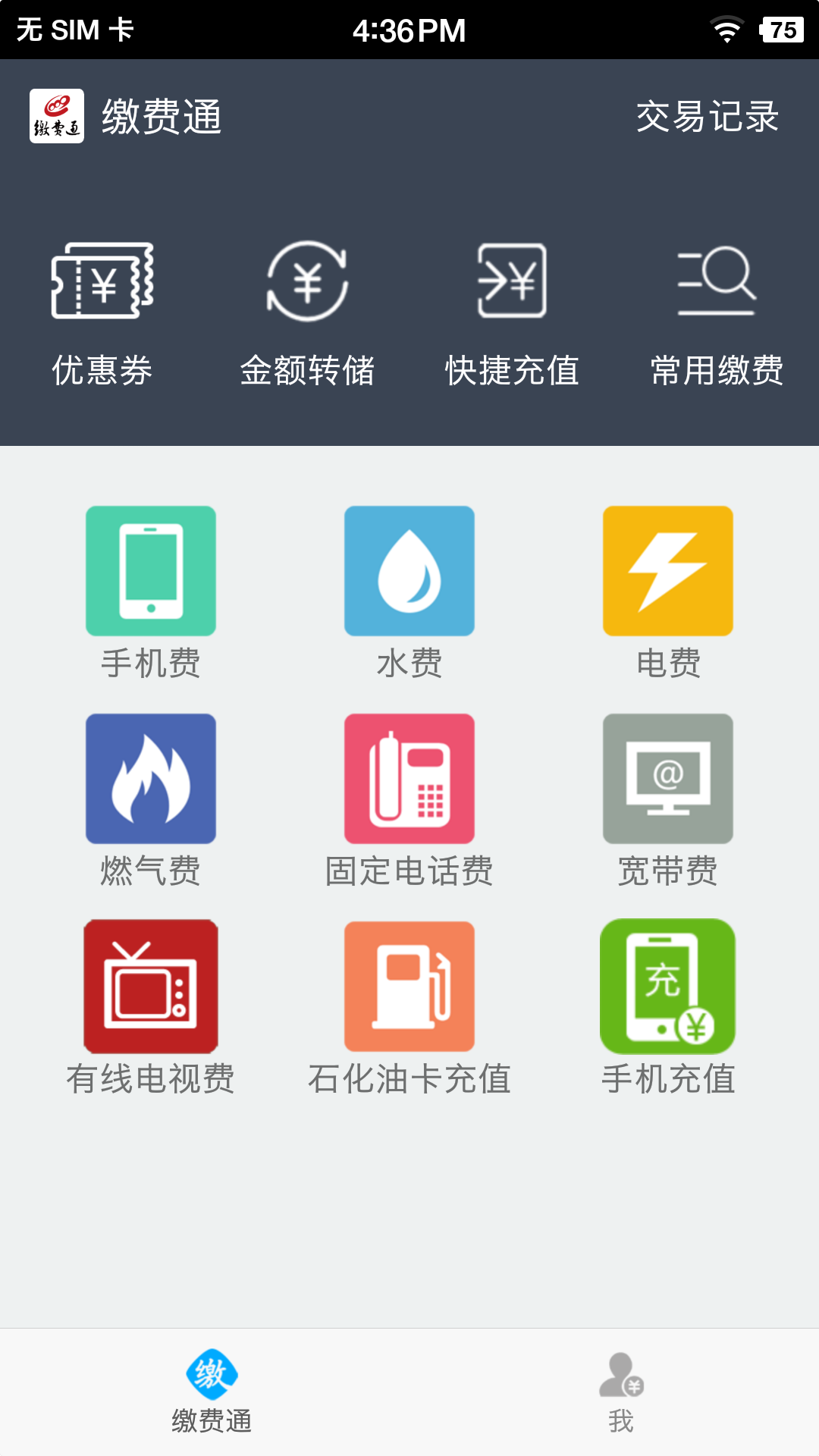View 常用缴费 frequent payments
Screen dimensions: 819x1456
[x=717, y=312]
